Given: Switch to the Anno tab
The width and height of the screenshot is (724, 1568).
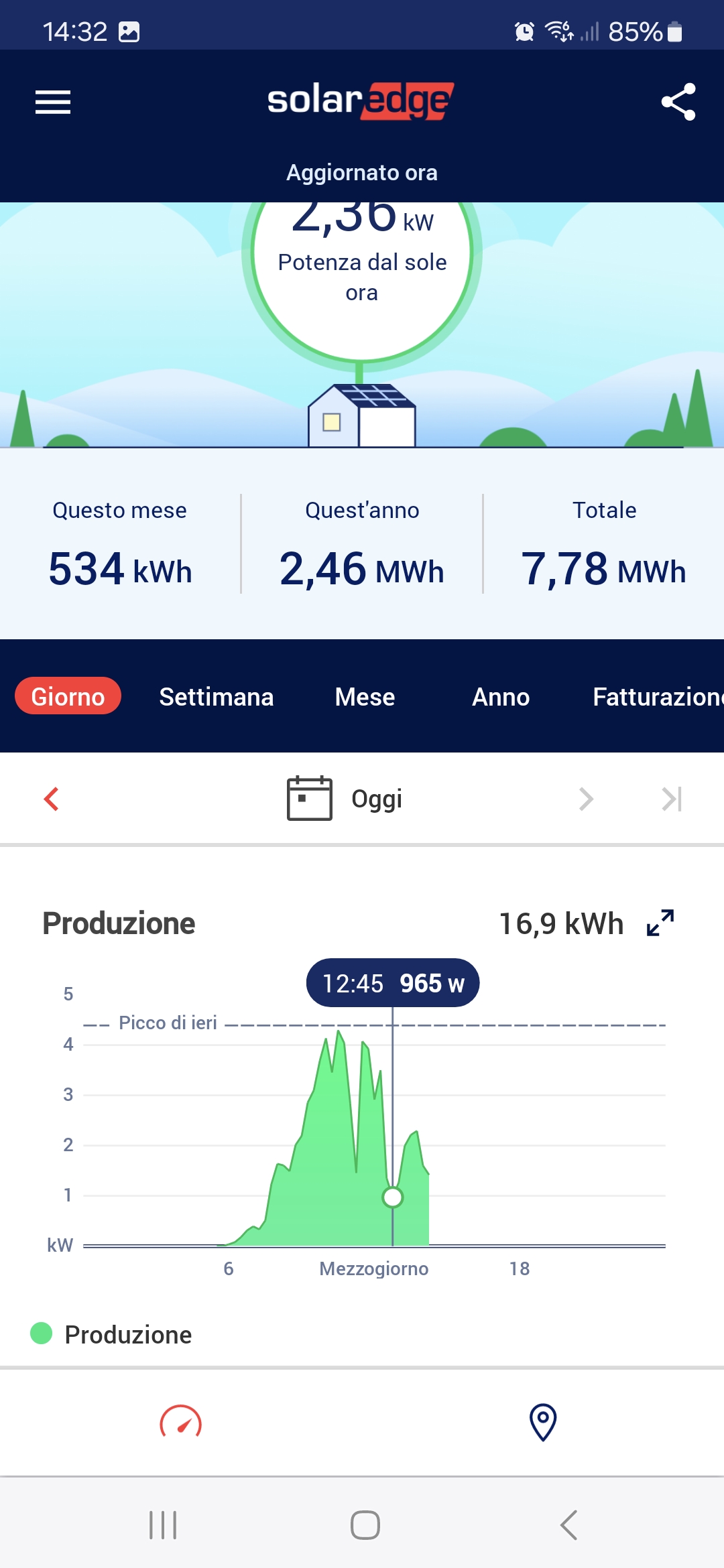Looking at the screenshot, I should click(x=501, y=697).
